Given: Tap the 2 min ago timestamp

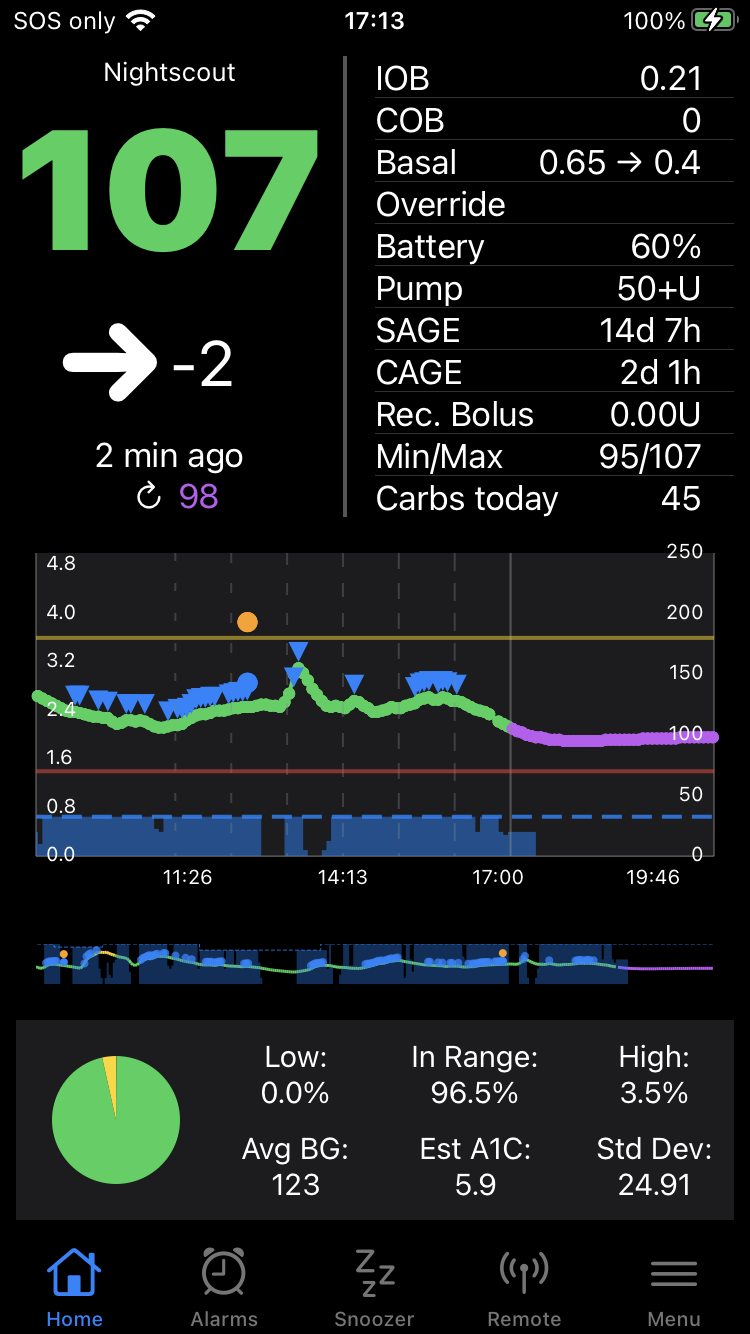Looking at the screenshot, I should point(168,456).
